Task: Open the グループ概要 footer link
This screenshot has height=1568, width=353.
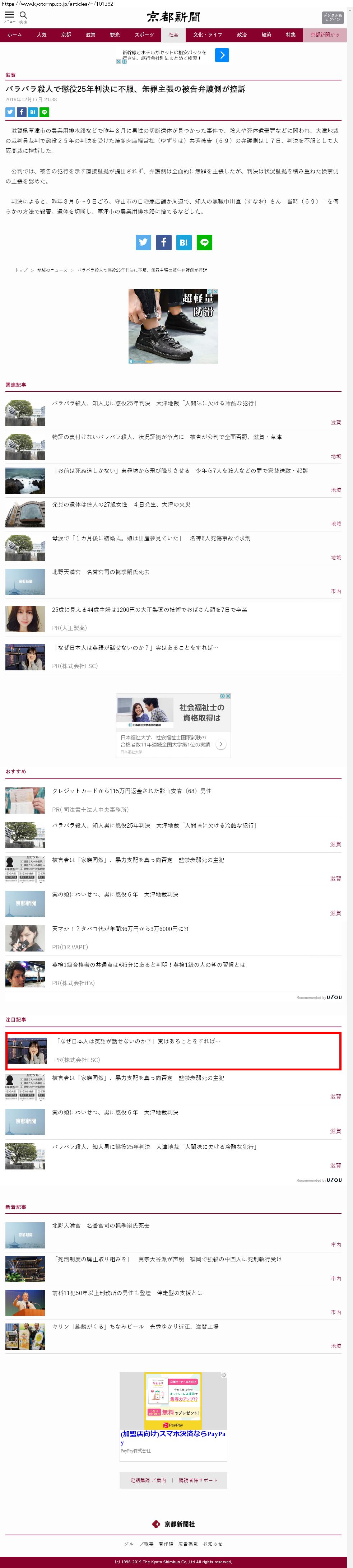Action: (x=139, y=1544)
